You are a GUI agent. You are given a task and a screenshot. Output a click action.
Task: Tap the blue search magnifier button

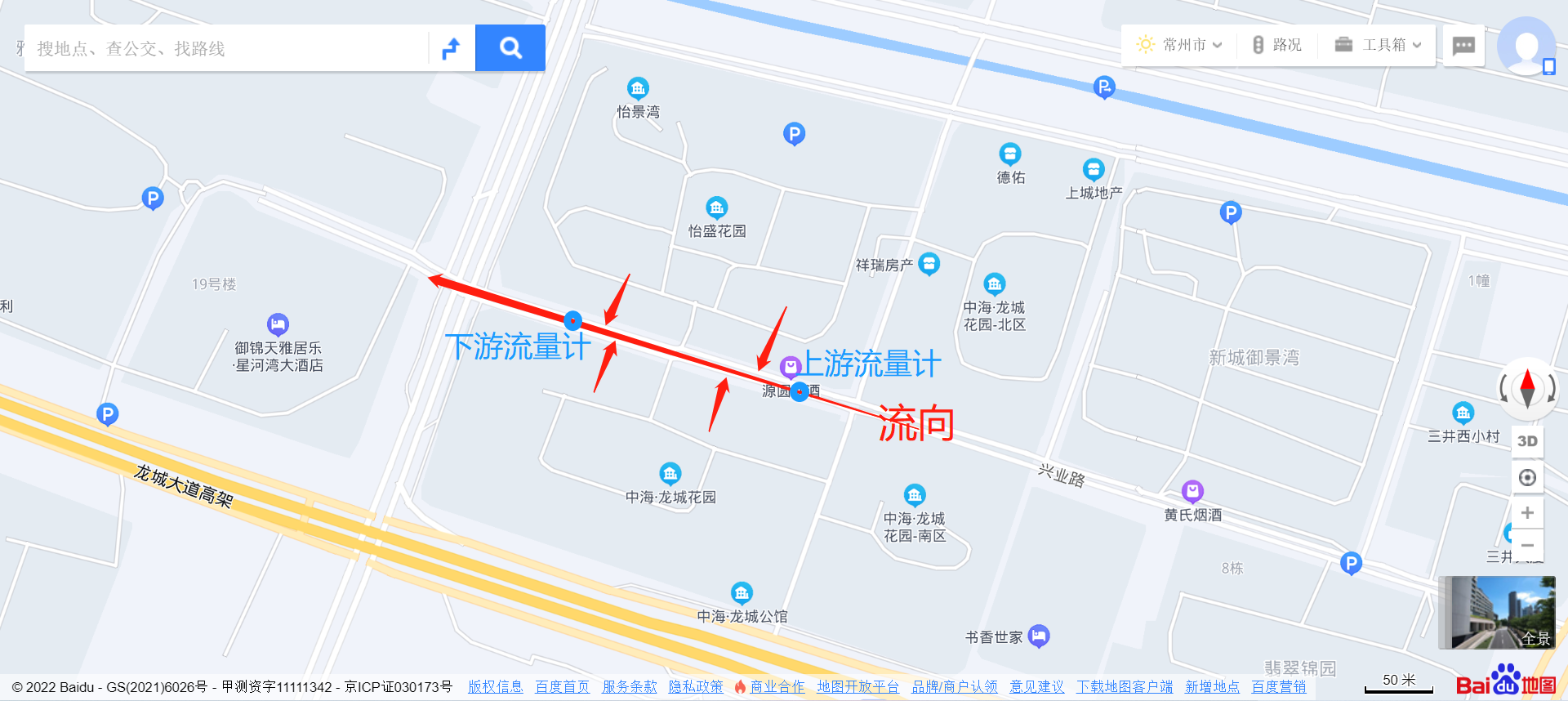pyautogui.click(x=510, y=48)
